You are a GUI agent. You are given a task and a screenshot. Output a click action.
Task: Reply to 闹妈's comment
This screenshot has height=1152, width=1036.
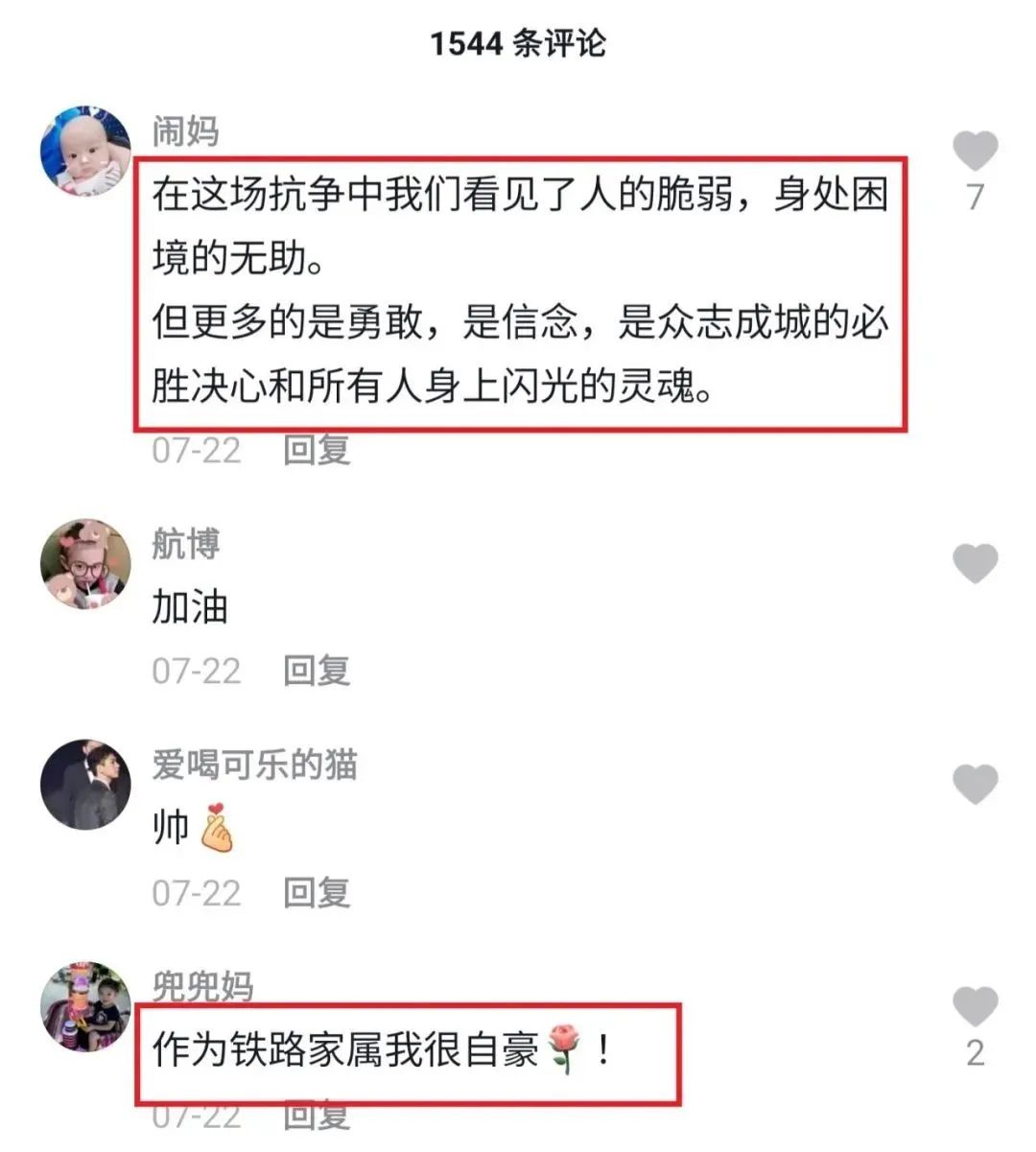pyautogui.click(x=317, y=449)
